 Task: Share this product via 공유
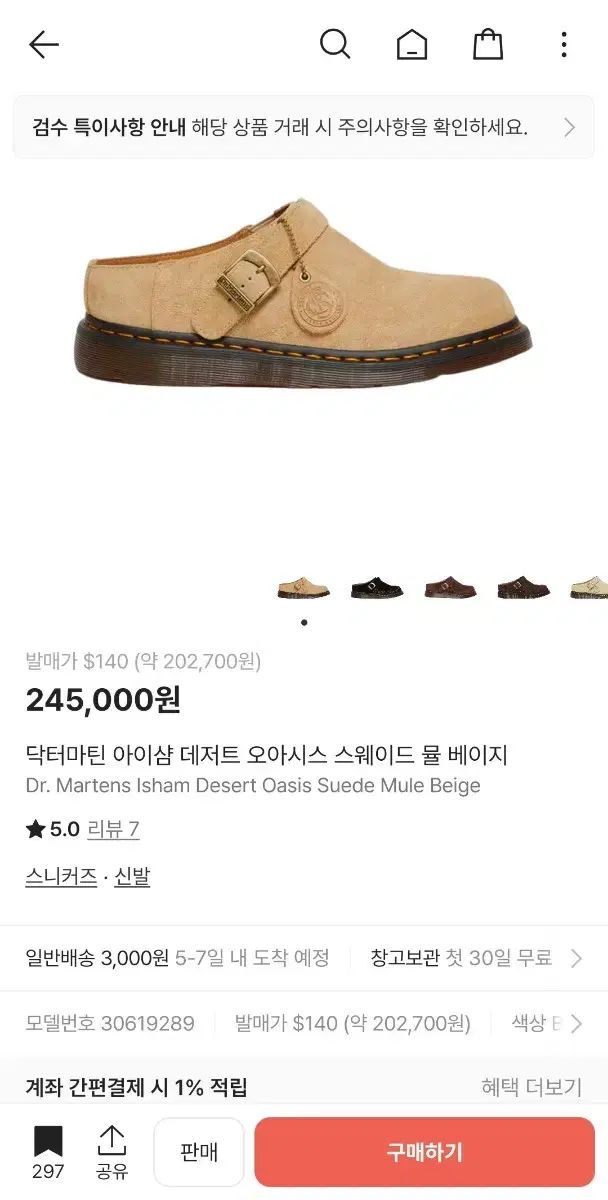112,1150
